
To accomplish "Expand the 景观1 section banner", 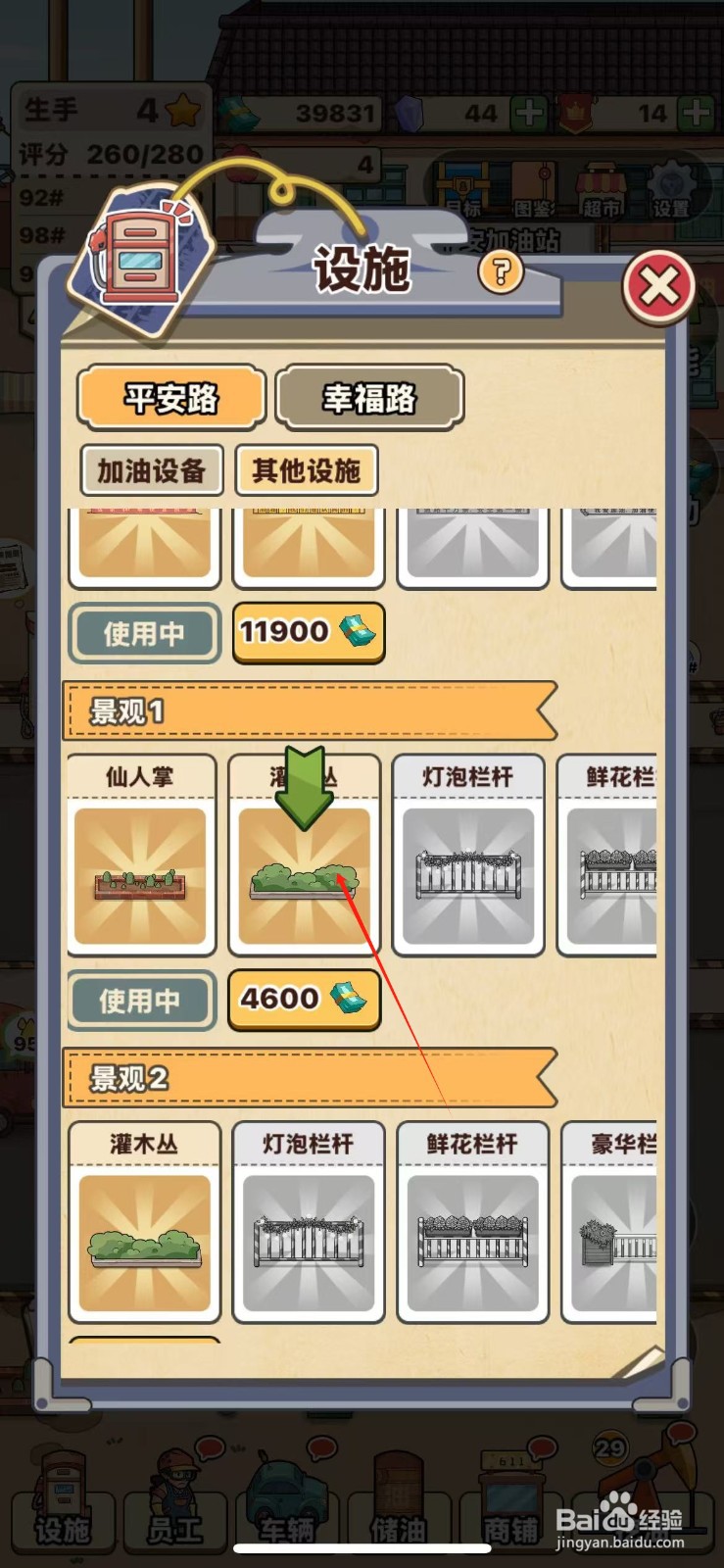I will (x=309, y=710).
